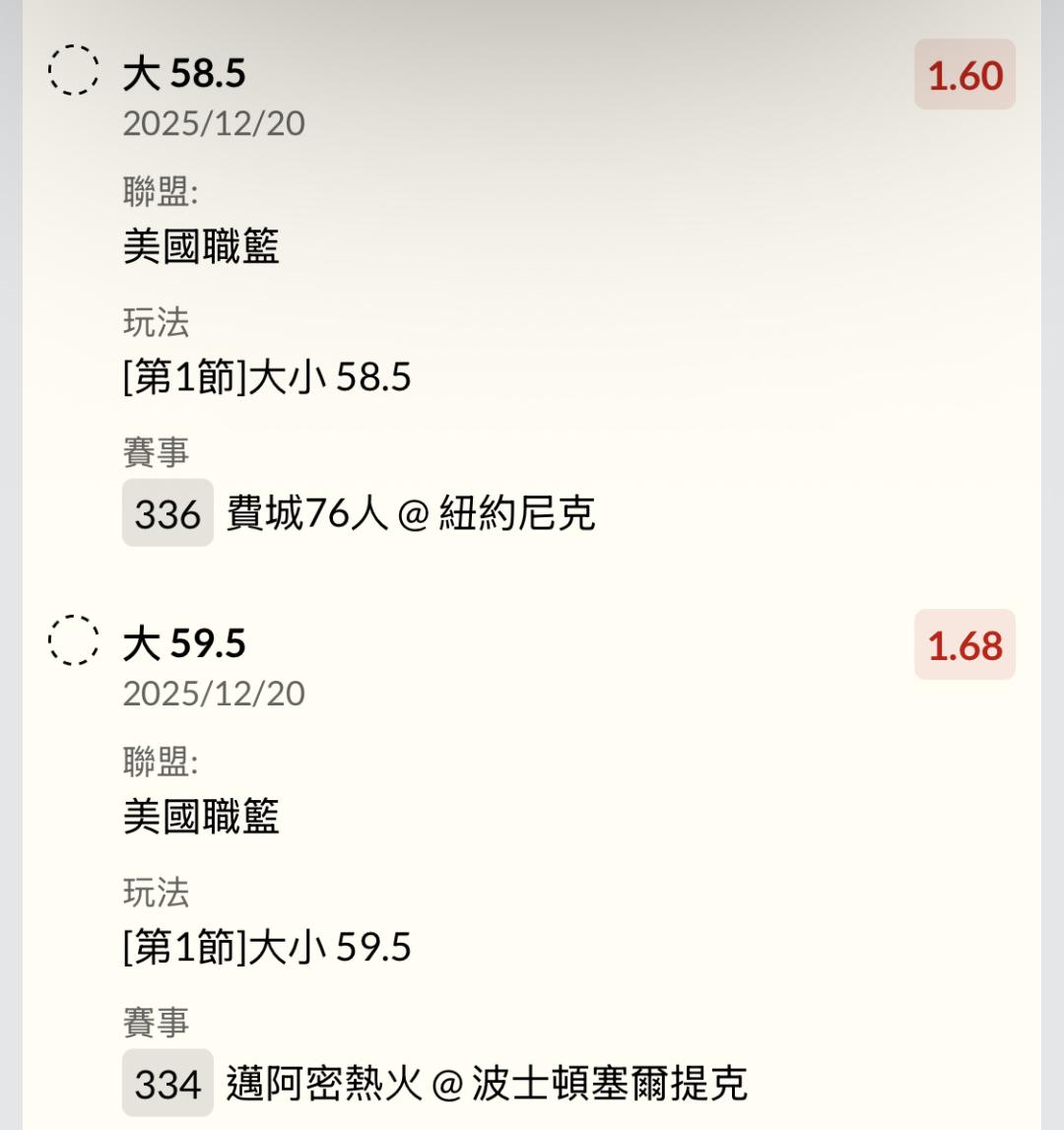The image size is (1064, 1130).
Task: Select the 大 59.5 bet circle
Action: tap(74, 641)
